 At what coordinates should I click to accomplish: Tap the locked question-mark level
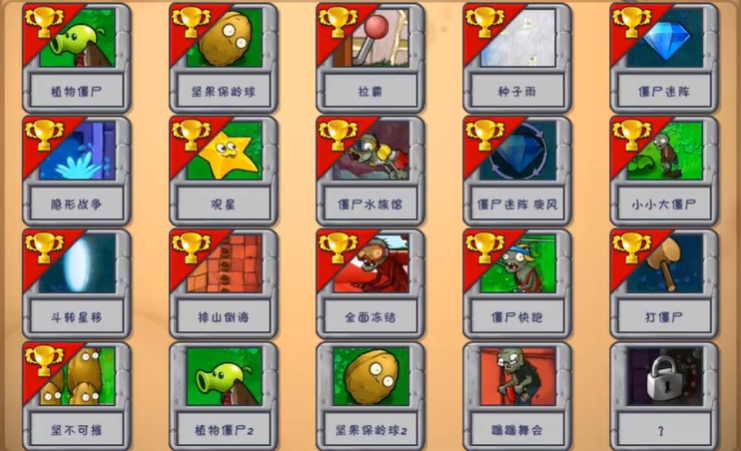pyautogui.click(x=664, y=396)
